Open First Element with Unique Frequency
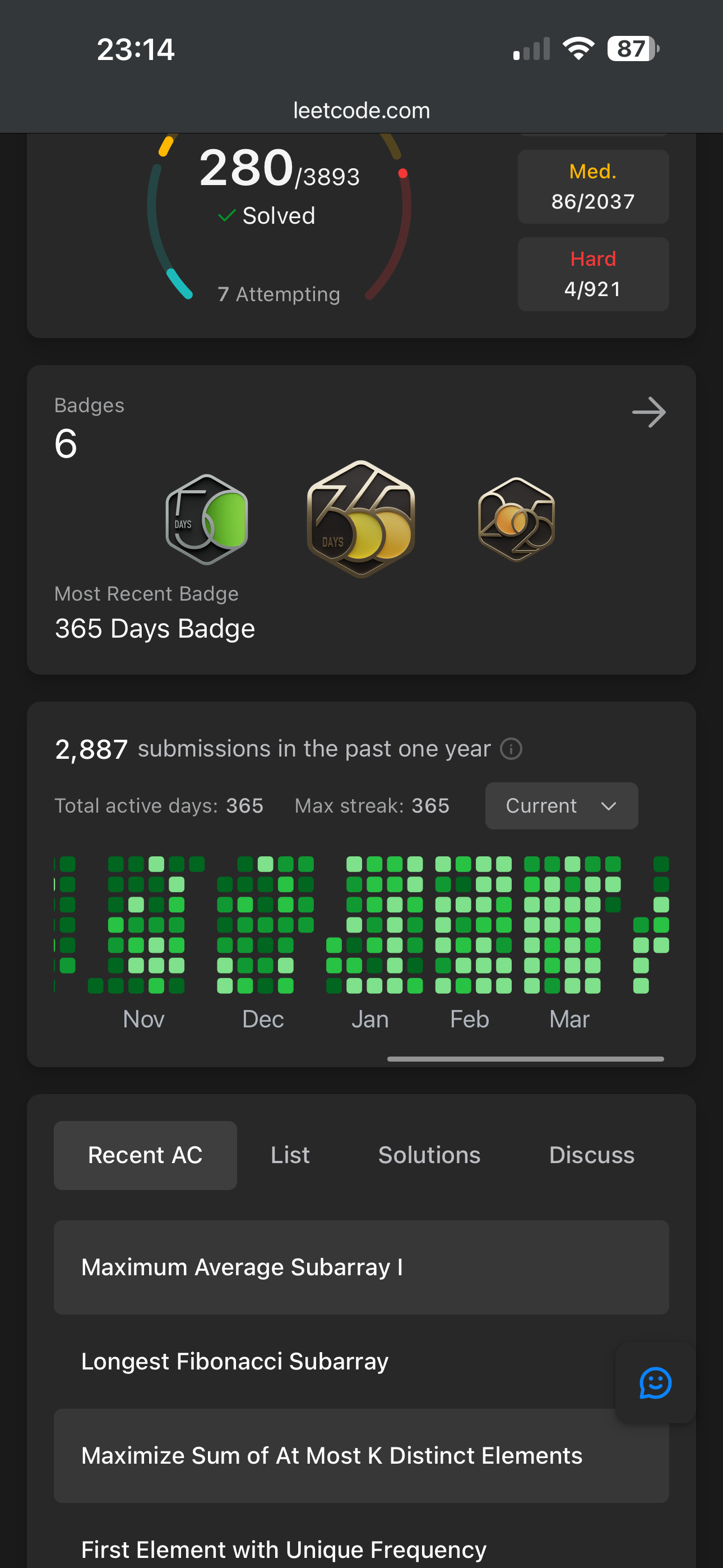723x1568 pixels. click(284, 1548)
